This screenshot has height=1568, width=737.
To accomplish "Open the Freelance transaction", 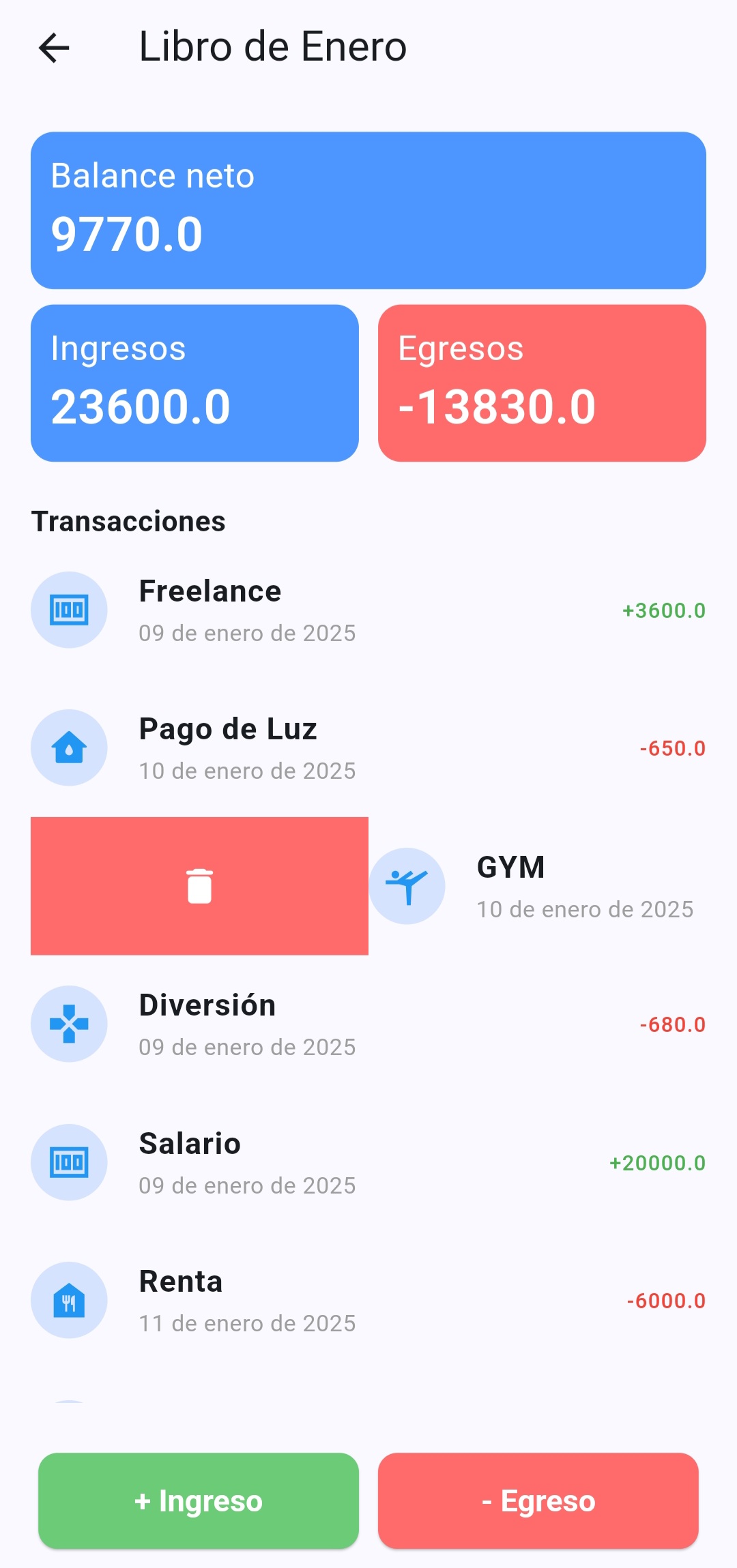I will click(369, 610).
